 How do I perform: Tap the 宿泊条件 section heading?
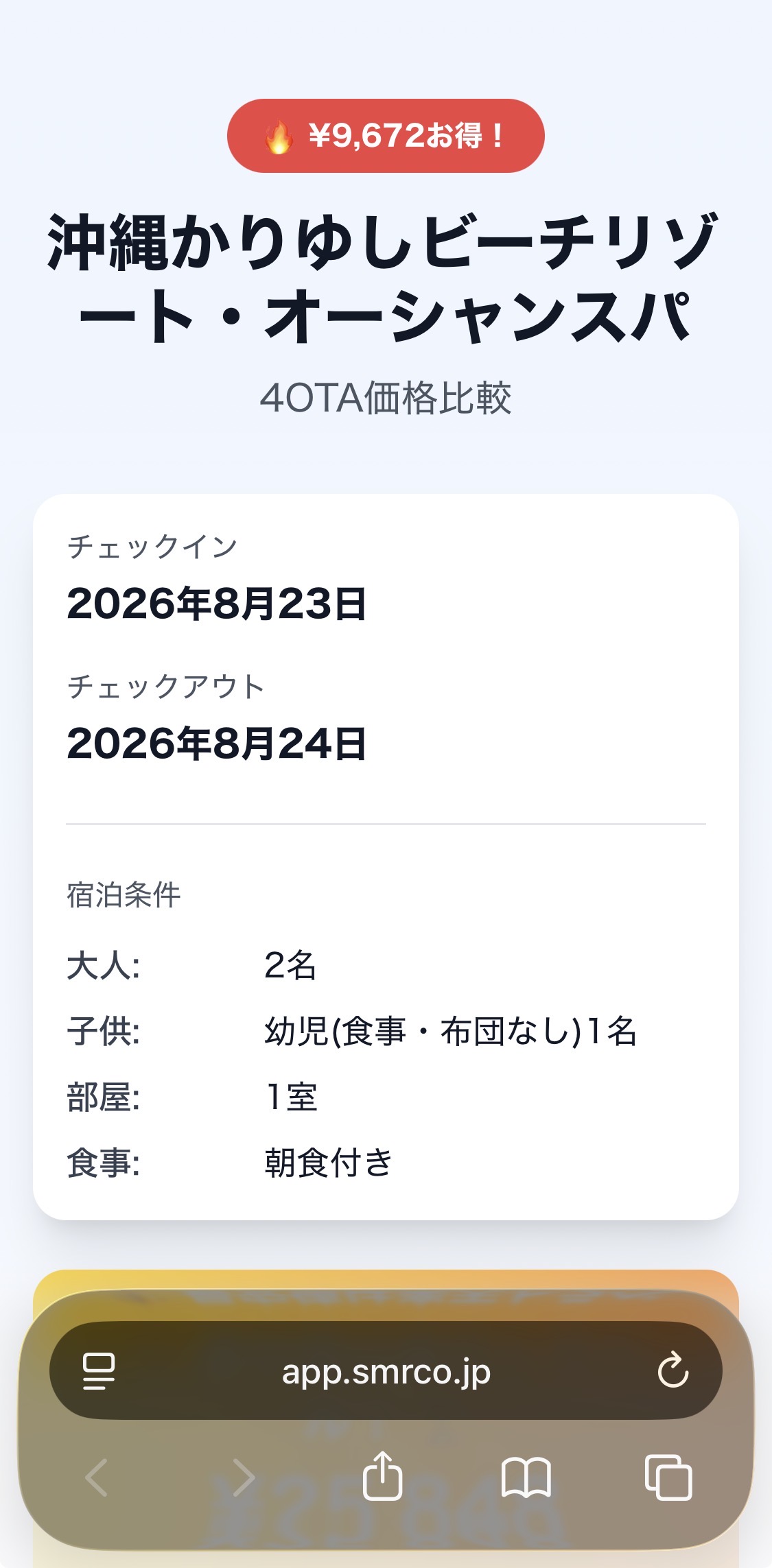[x=122, y=893]
